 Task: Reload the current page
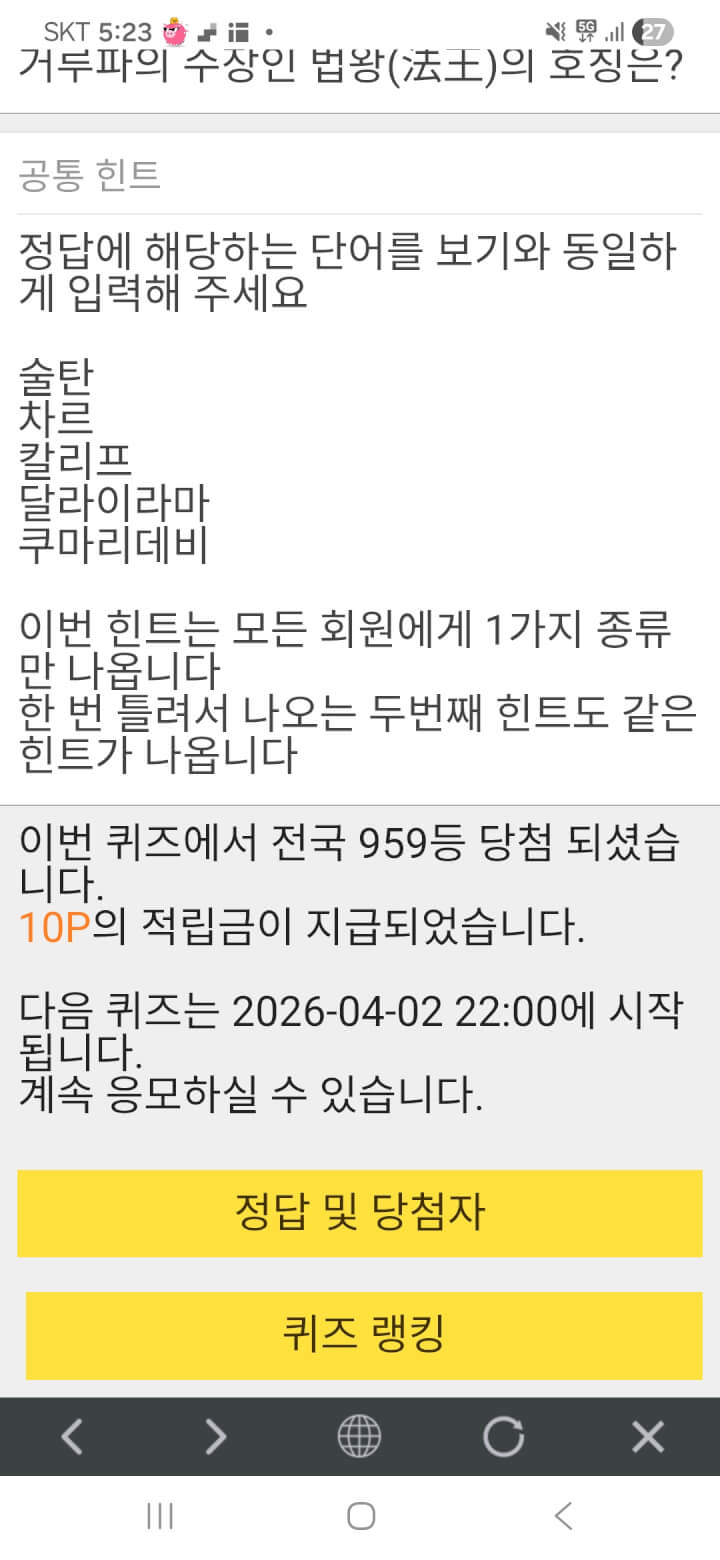(503, 1437)
